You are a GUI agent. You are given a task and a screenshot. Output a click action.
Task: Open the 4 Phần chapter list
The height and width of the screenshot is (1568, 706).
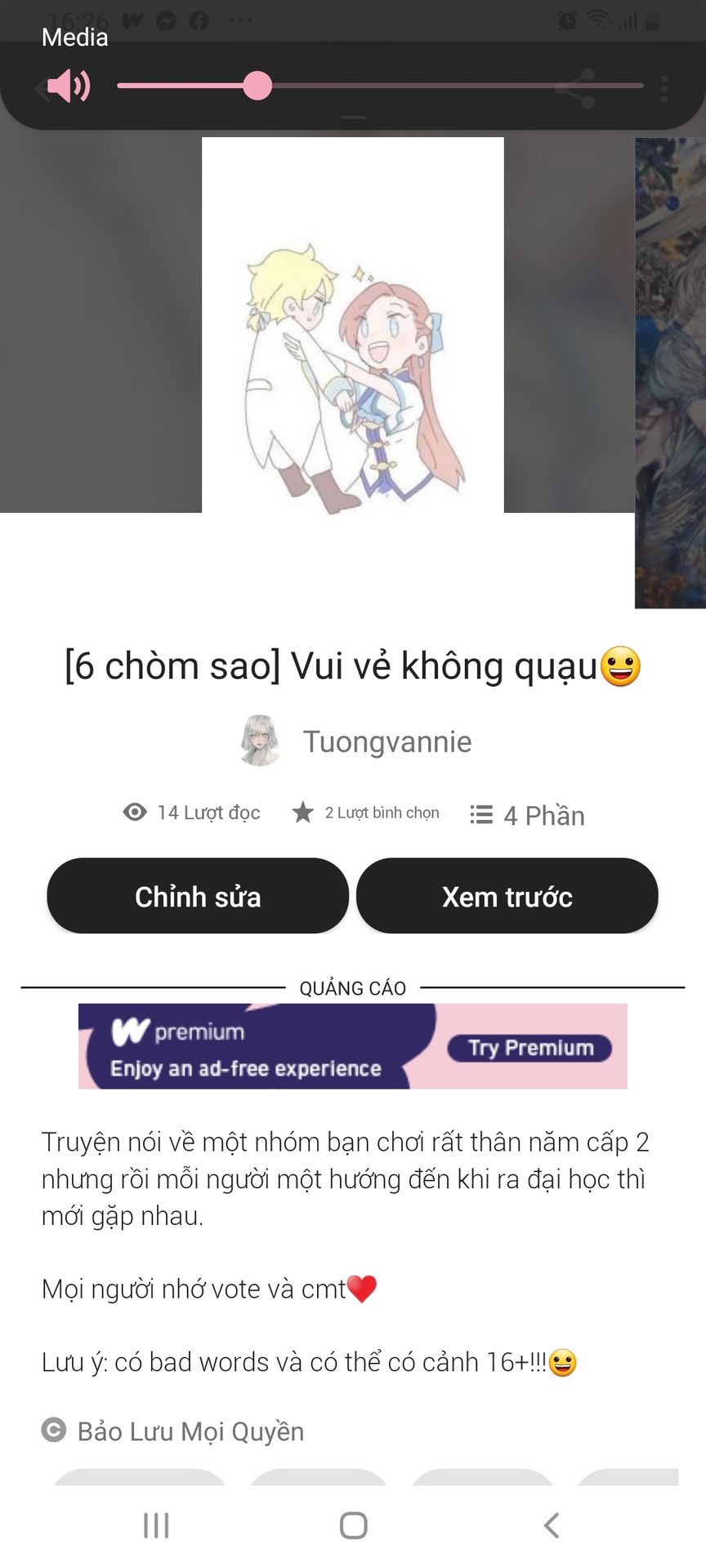coord(528,815)
